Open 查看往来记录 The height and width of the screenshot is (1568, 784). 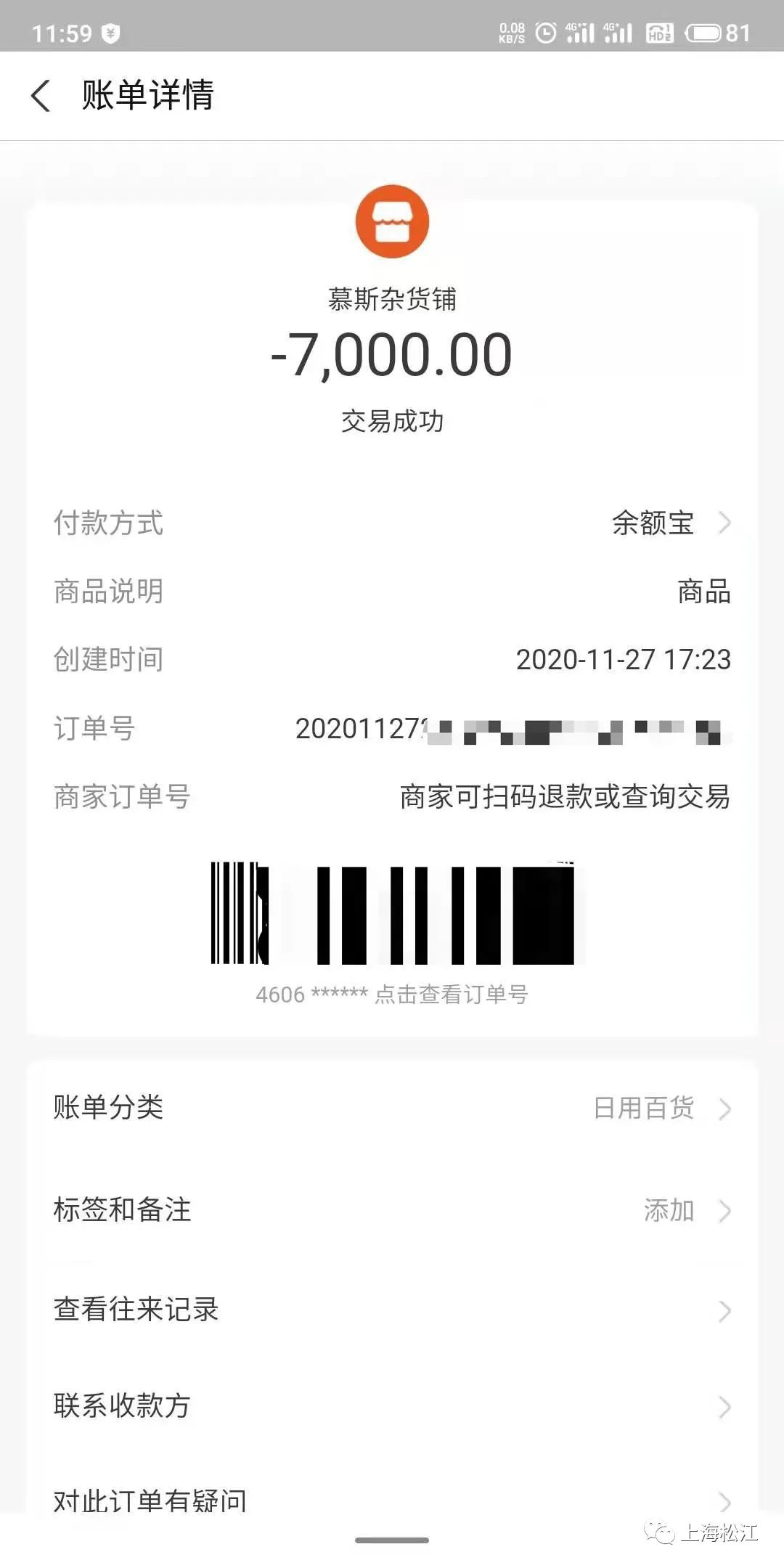392,1310
